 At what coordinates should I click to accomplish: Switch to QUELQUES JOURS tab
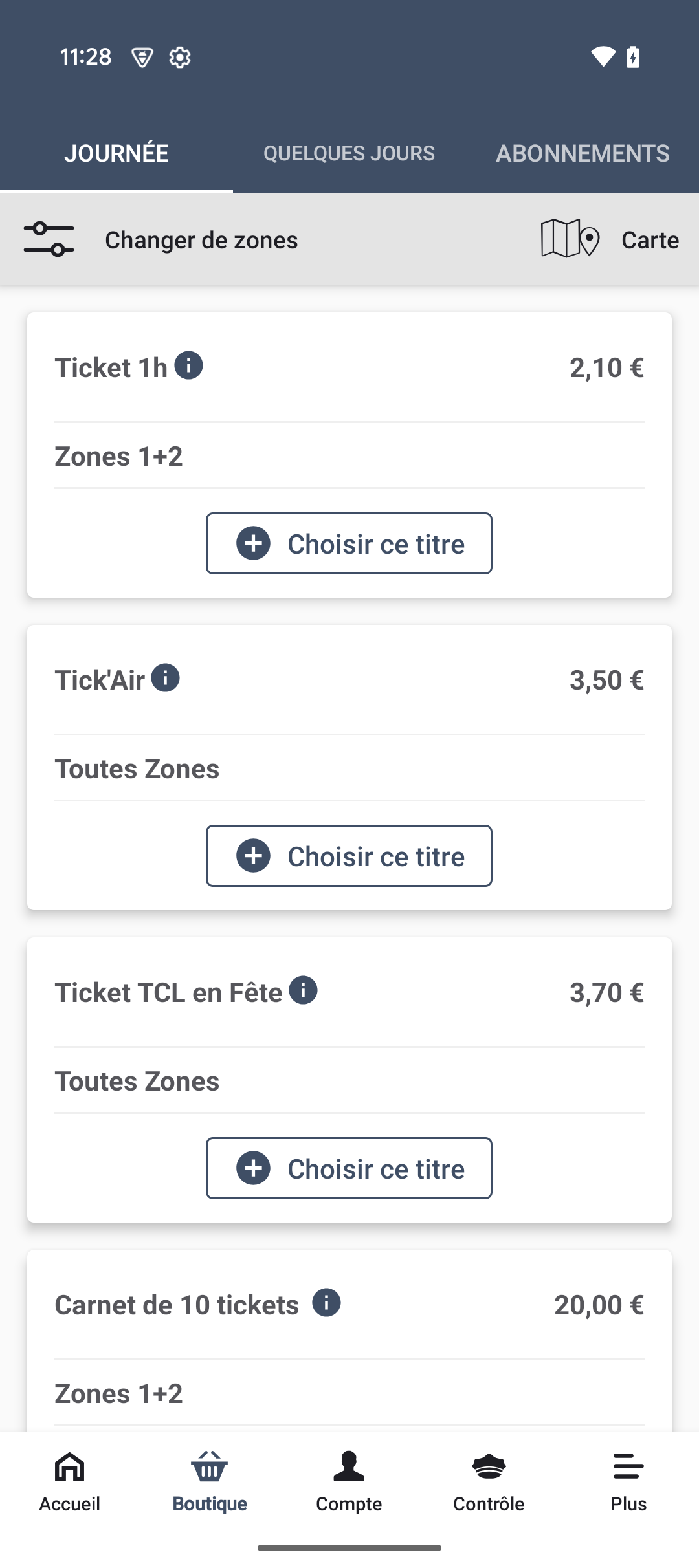pyautogui.click(x=349, y=153)
